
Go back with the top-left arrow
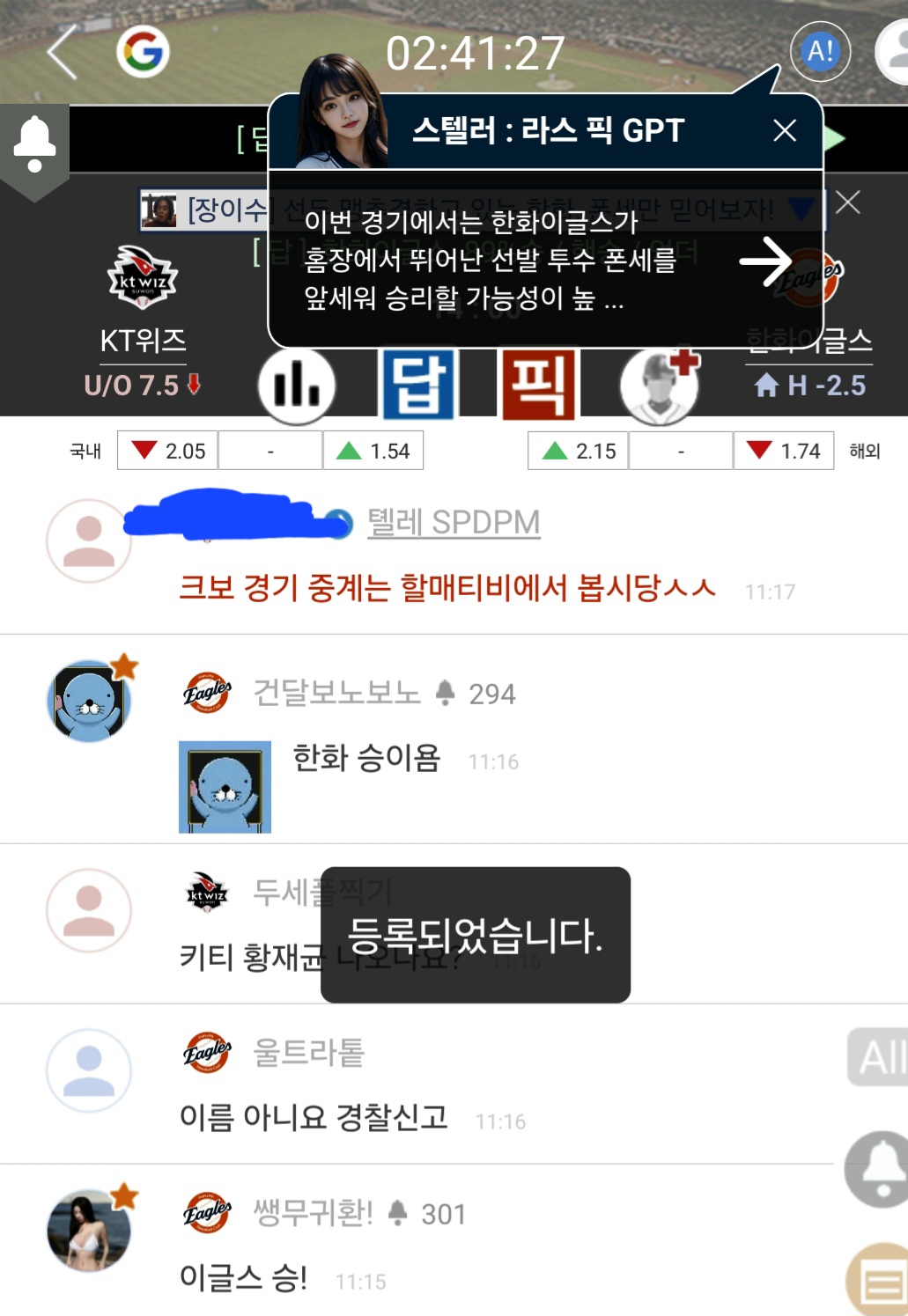(63, 53)
